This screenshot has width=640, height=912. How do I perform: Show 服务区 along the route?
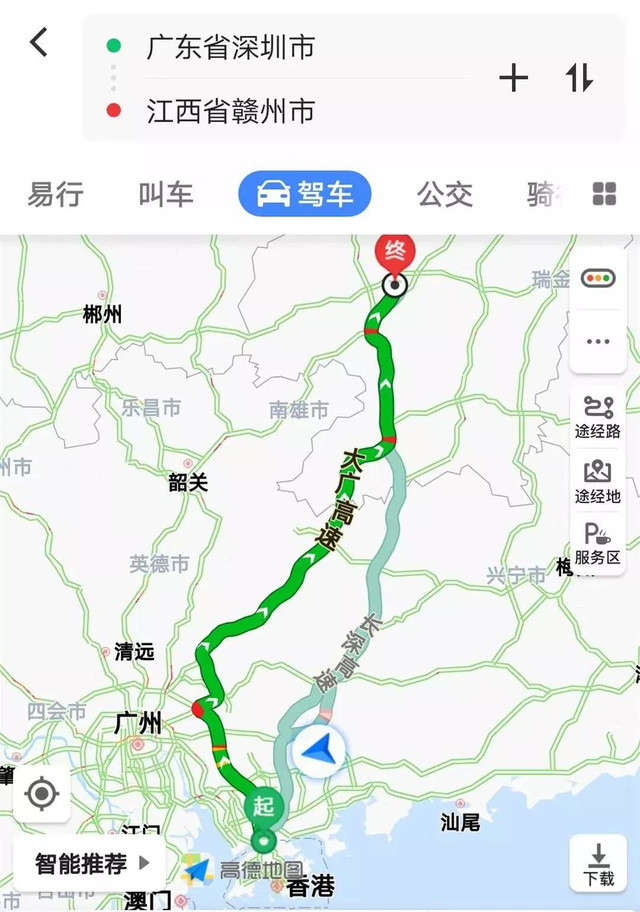(598, 545)
